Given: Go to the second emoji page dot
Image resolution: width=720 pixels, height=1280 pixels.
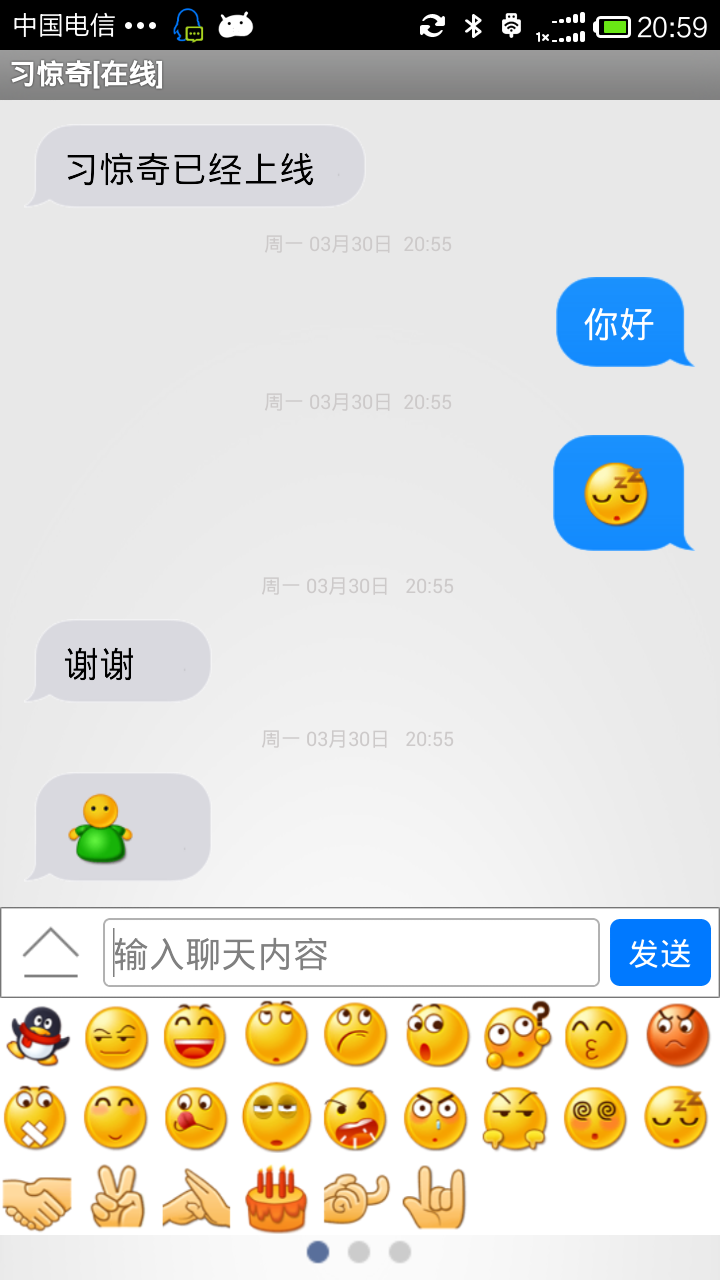Looking at the screenshot, I should point(359,1251).
